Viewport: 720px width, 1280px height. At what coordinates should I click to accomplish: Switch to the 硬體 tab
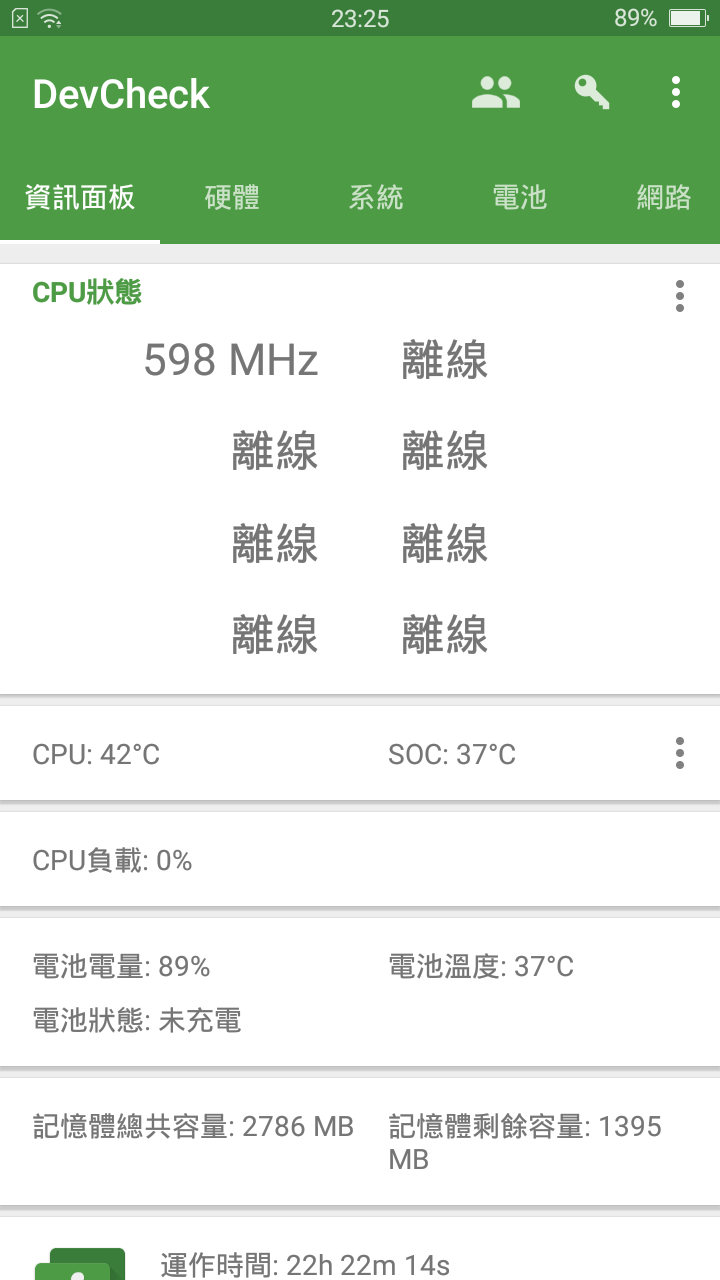tap(232, 197)
